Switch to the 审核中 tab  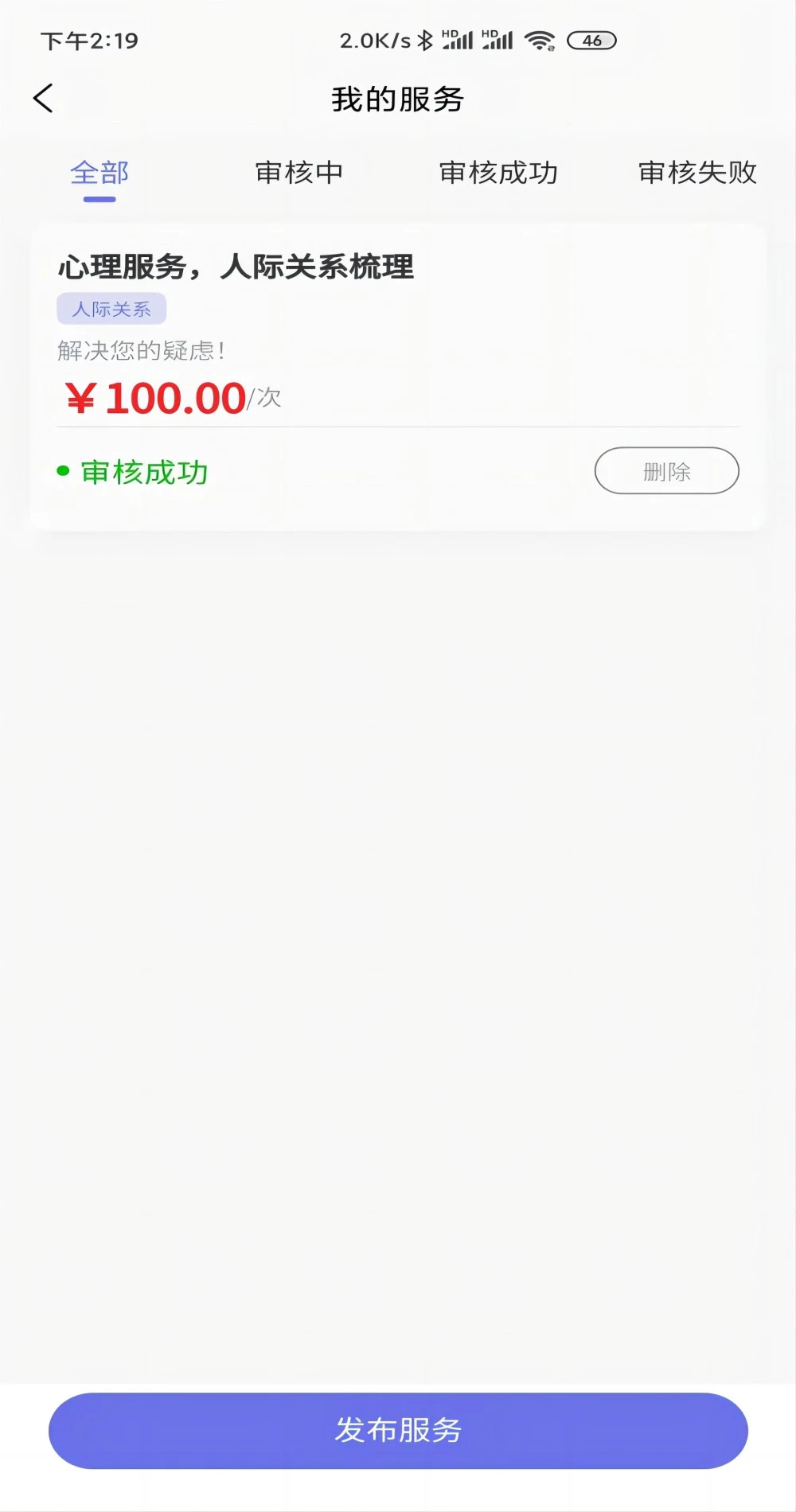pyautogui.click(x=298, y=173)
